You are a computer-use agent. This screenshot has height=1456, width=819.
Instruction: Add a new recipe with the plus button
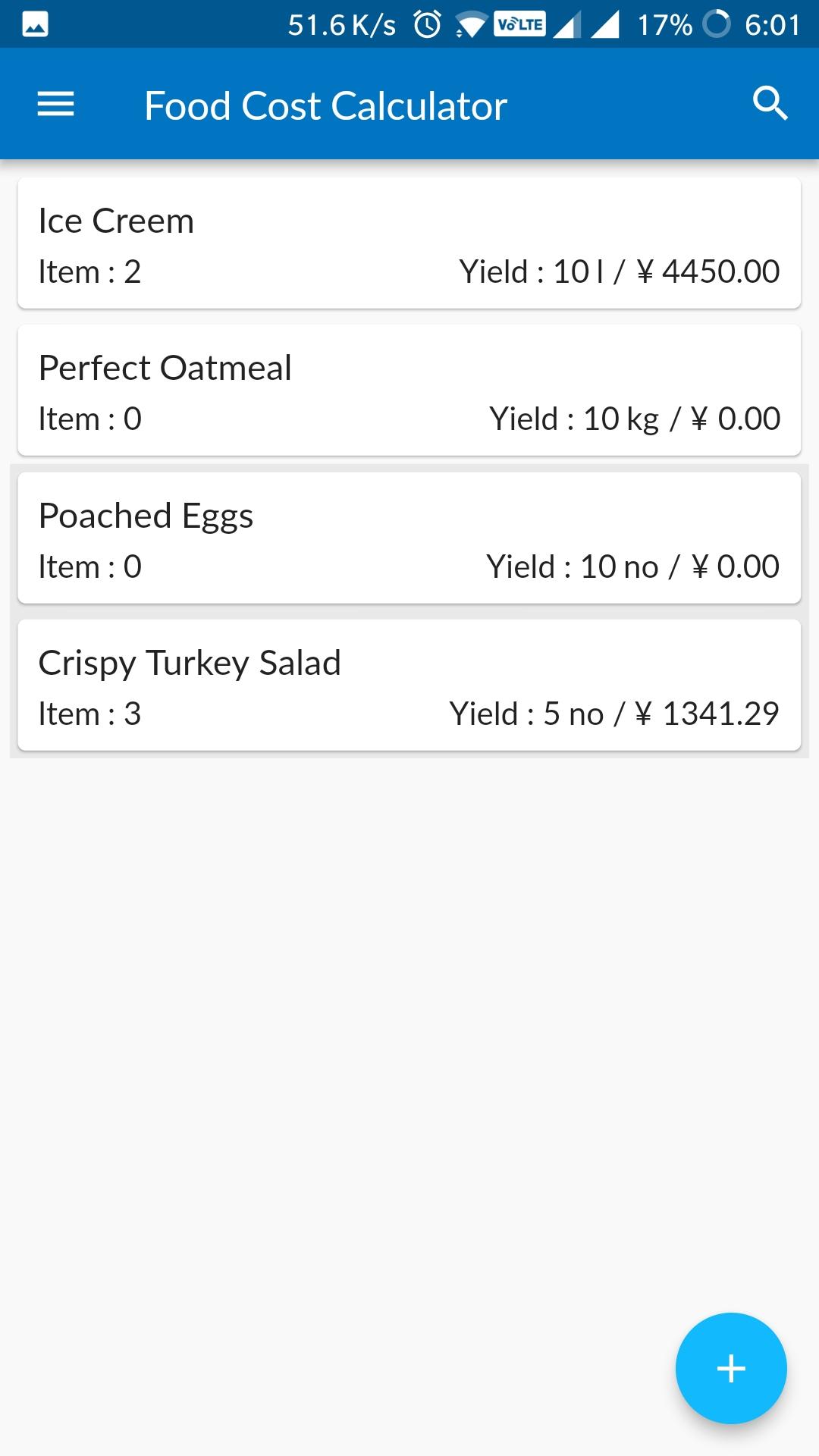[731, 1368]
